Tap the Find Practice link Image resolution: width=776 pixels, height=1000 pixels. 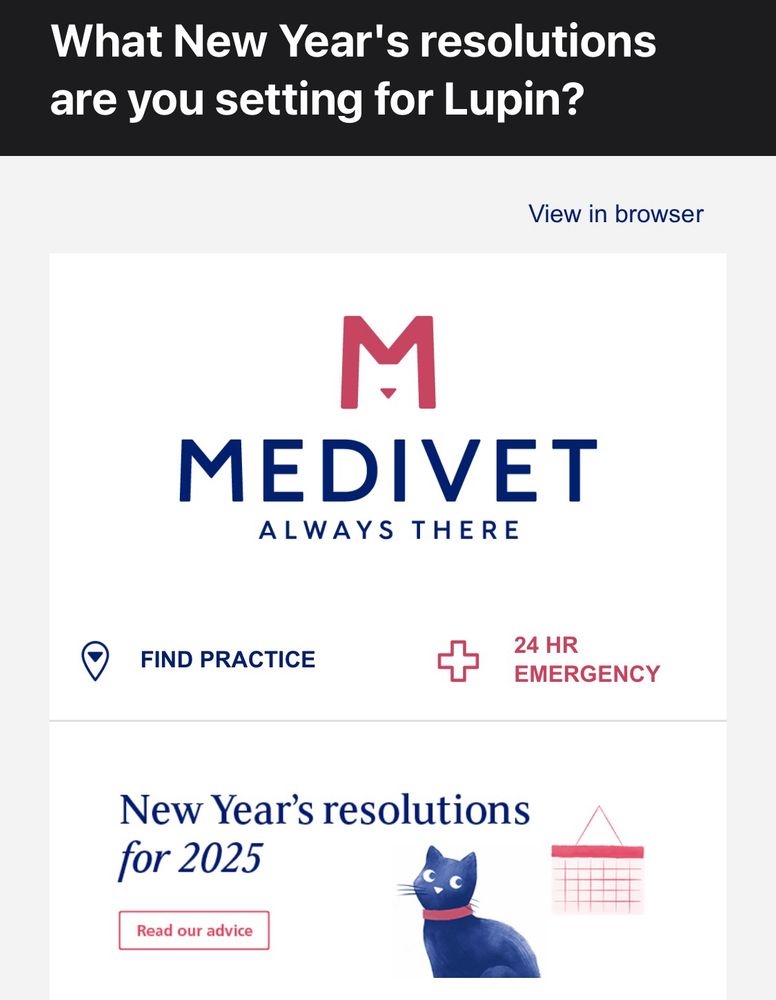(227, 660)
